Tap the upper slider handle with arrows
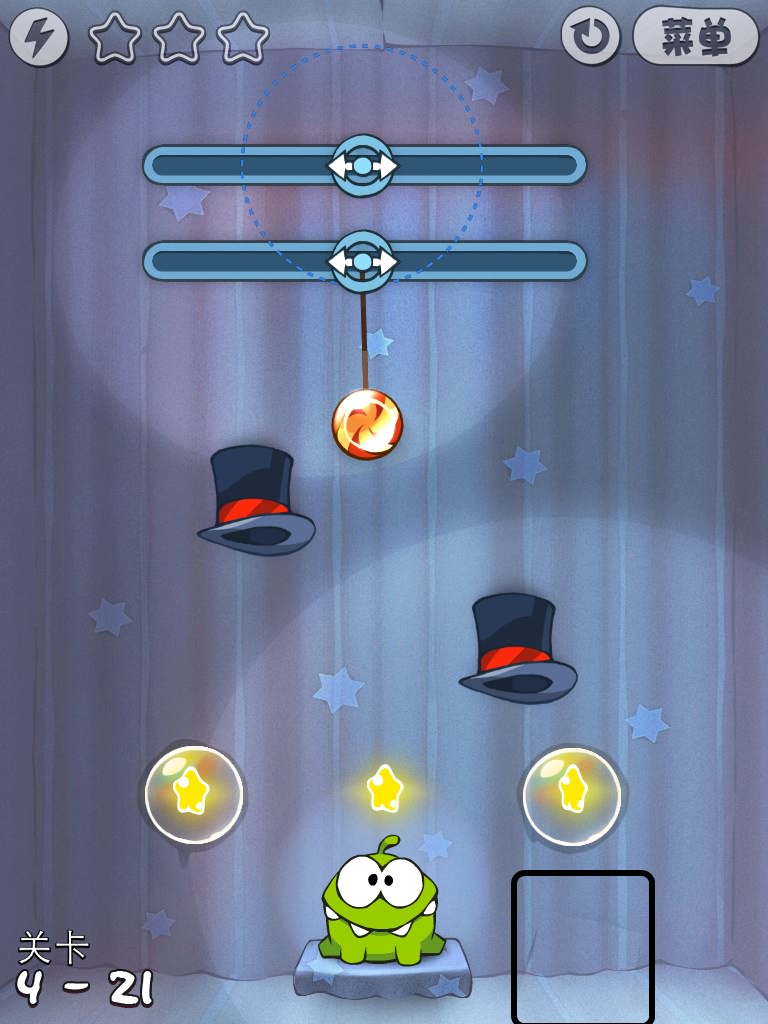Viewport: 768px width, 1024px height. (x=363, y=165)
